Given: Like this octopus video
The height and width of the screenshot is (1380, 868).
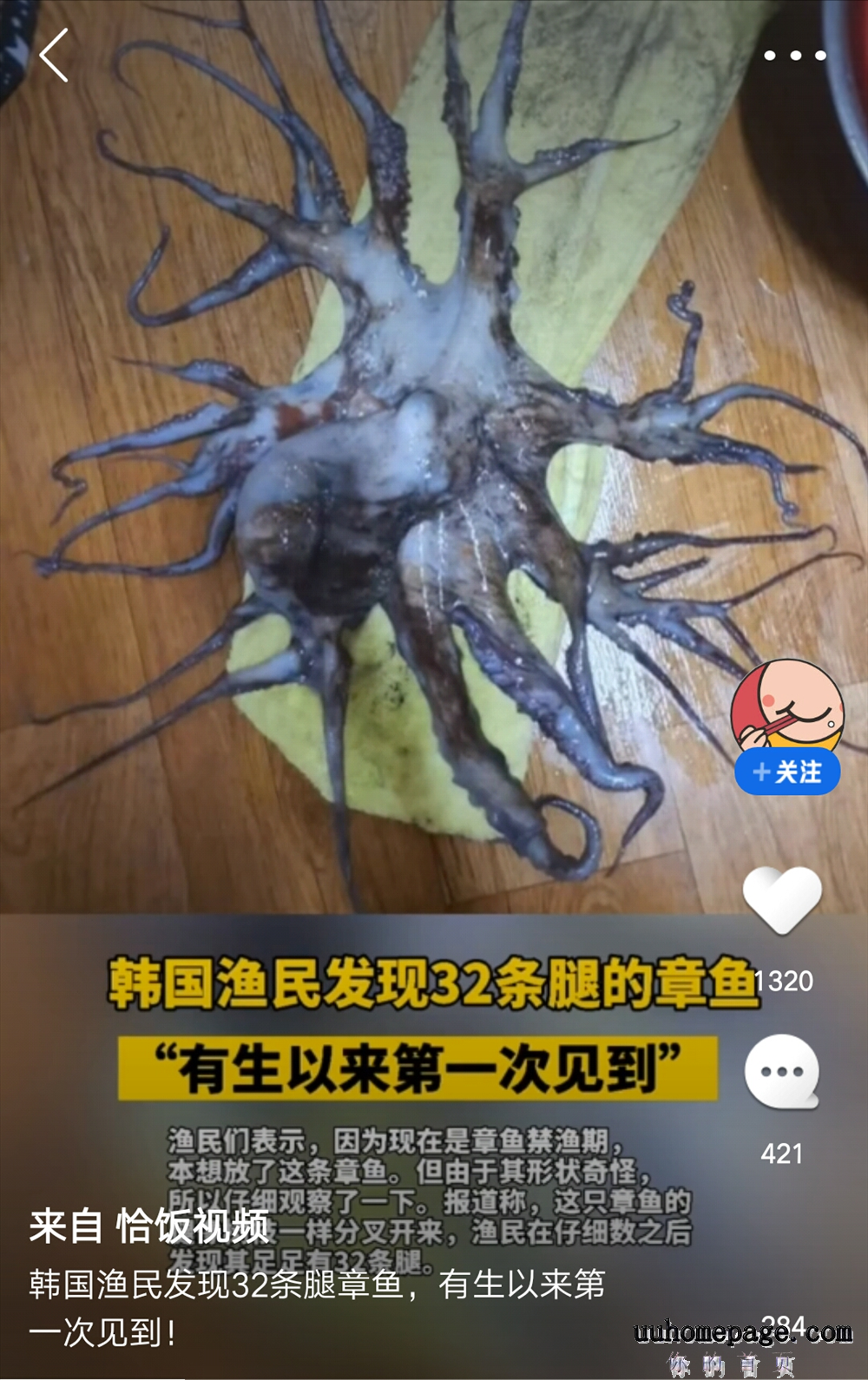Looking at the screenshot, I should [x=782, y=899].
